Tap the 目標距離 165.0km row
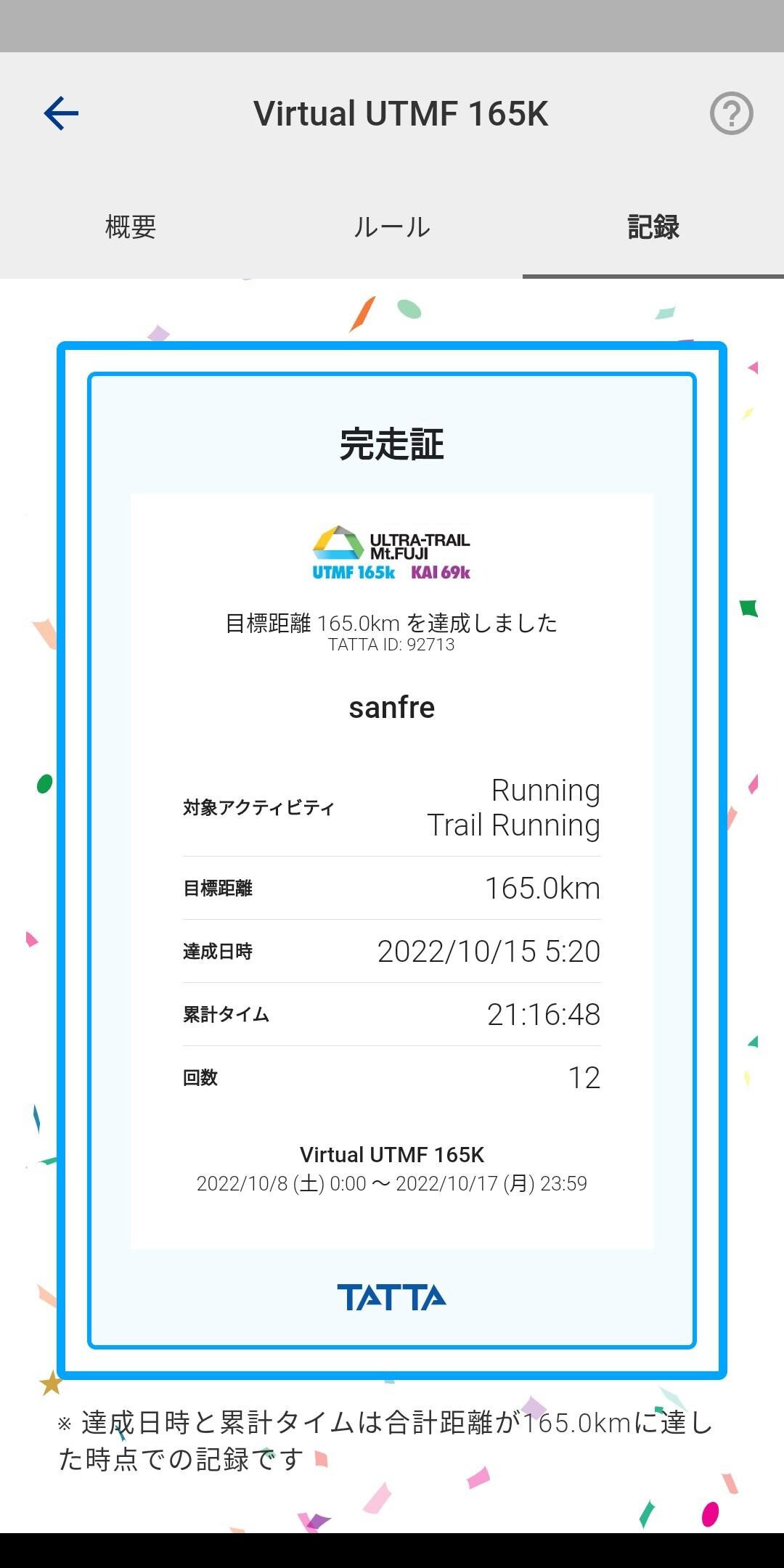This screenshot has height=1568, width=784. point(392,887)
